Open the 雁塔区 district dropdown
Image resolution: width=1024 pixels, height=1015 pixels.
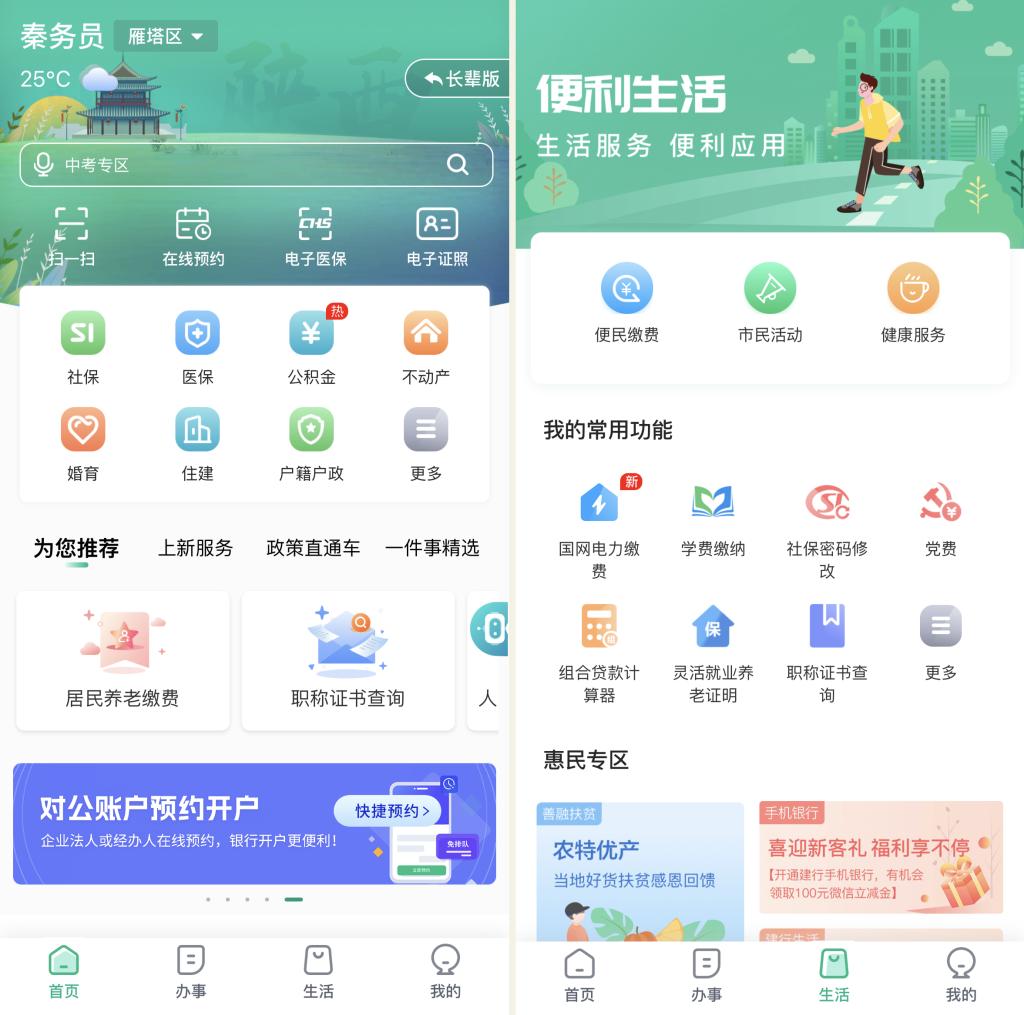[x=165, y=37]
